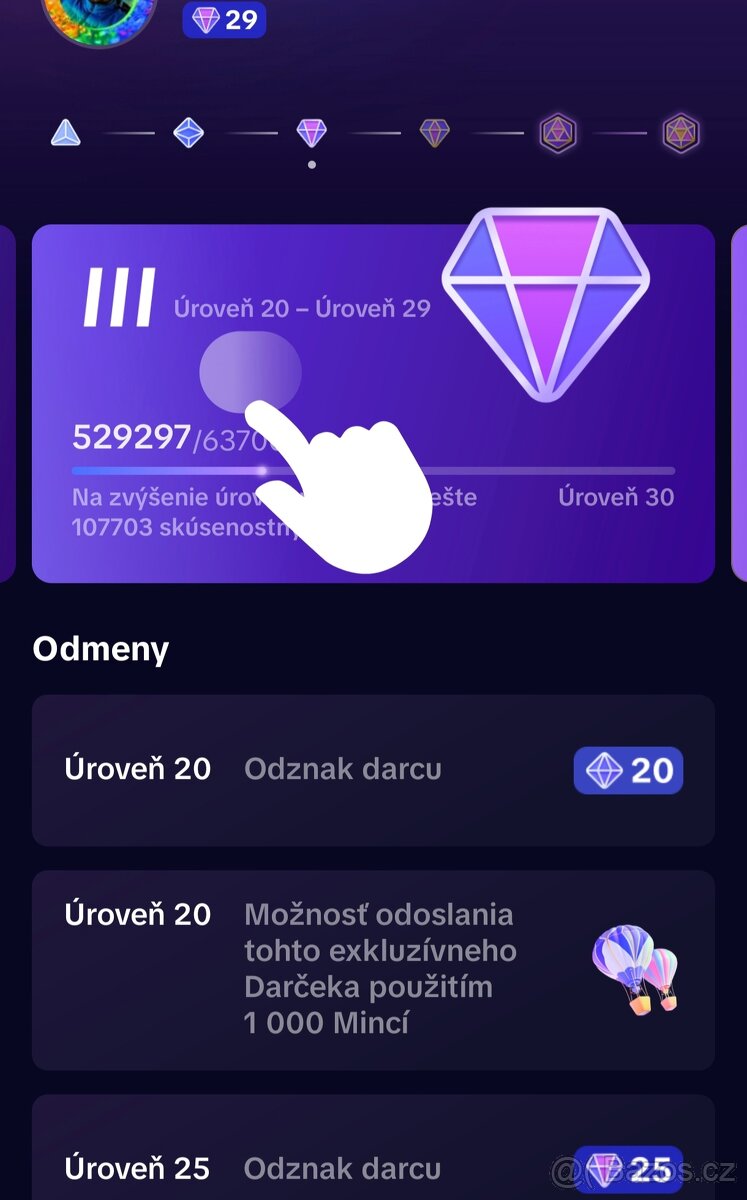Open the Úroveň 20 Odznak darcu reward
This screenshot has height=1200, width=747.
click(373, 770)
